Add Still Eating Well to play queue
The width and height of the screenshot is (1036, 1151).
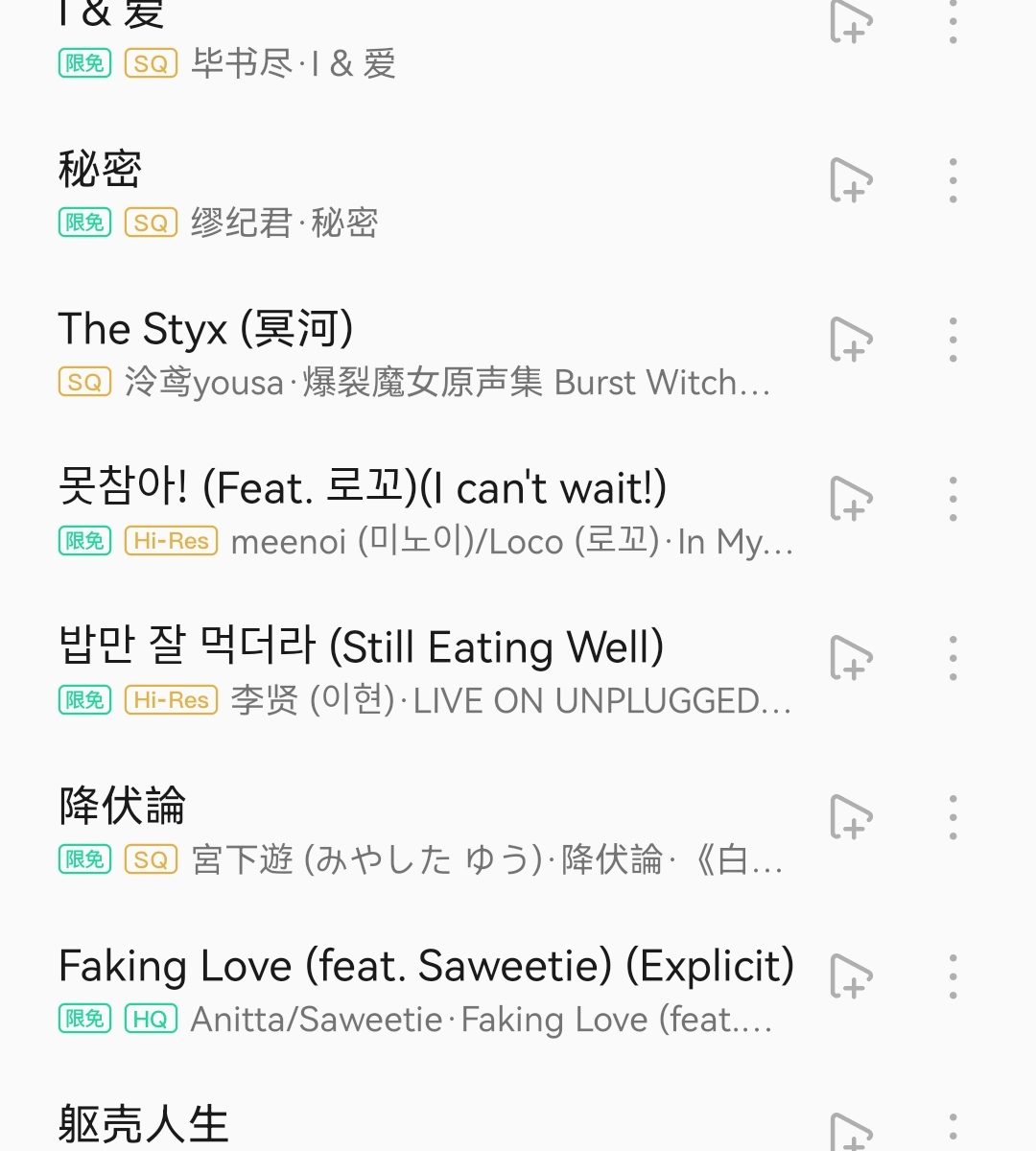850,658
